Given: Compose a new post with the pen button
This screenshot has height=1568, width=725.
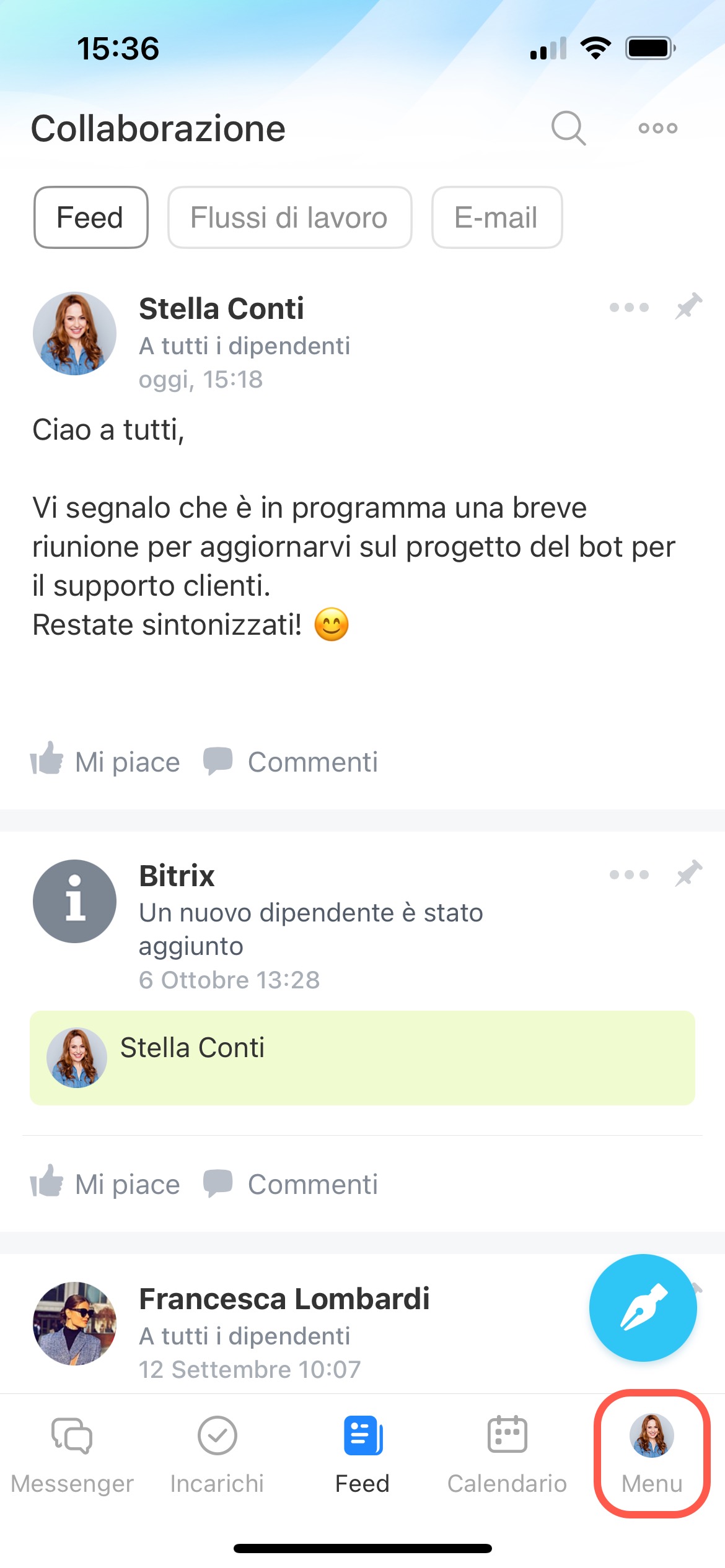Looking at the screenshot, I should (x=643, y=1307).
